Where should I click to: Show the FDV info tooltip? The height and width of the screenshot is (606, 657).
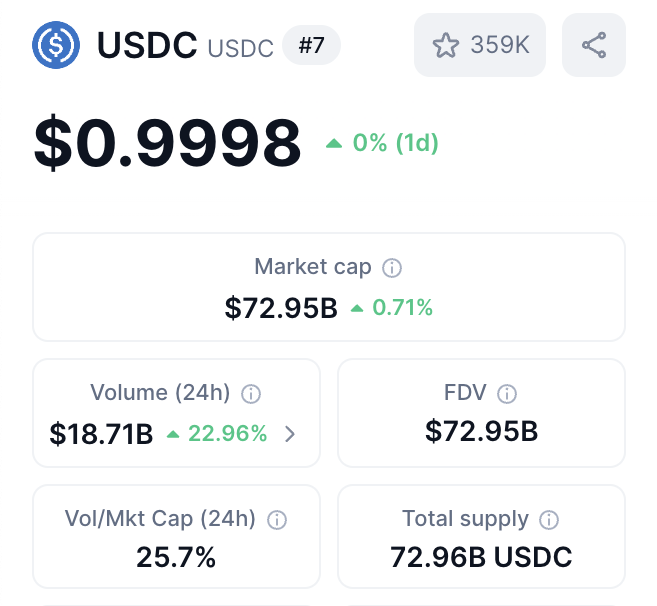coord(508,393)
